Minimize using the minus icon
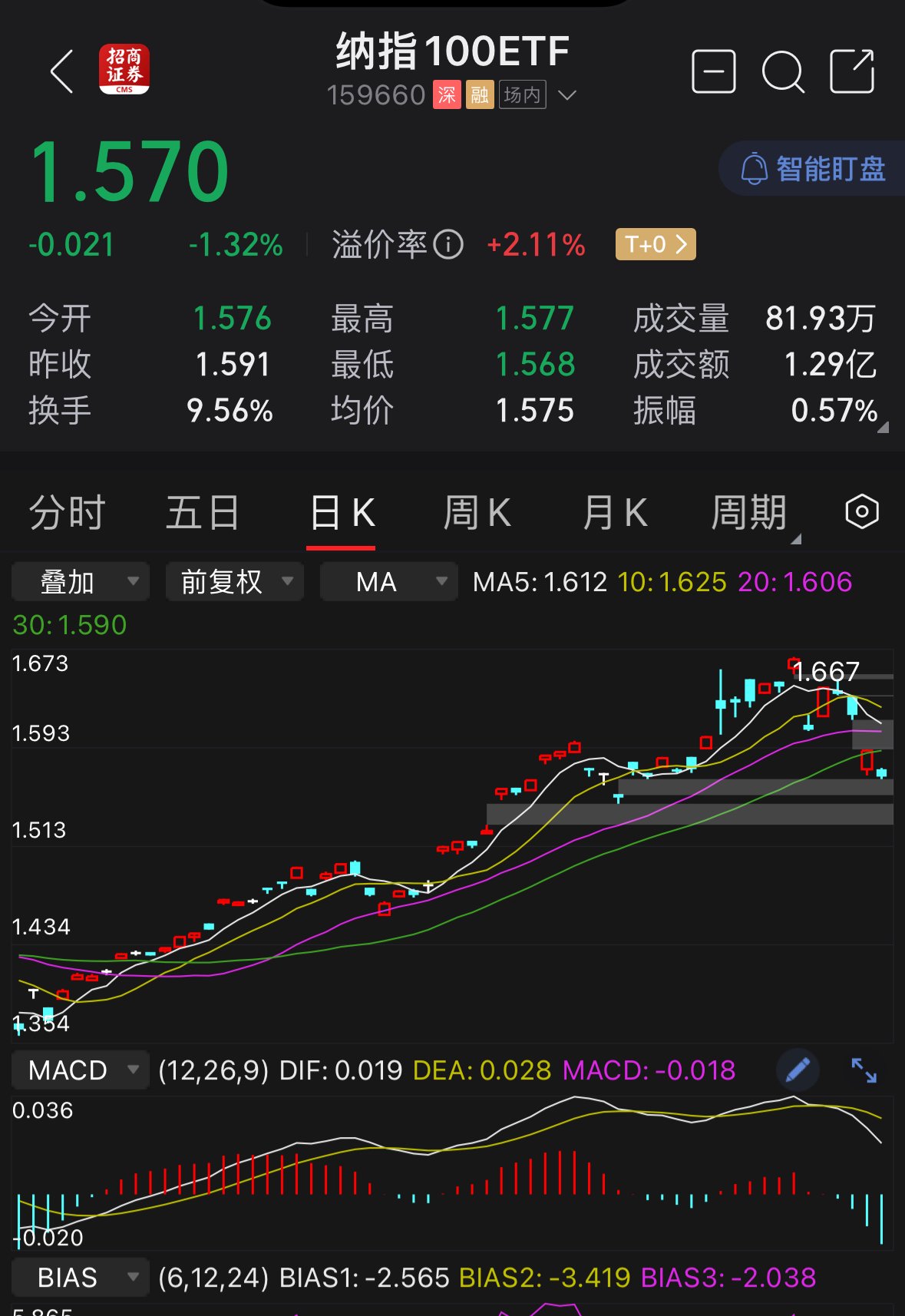Viewport: 905px width, 1316px height. [714, 71]
